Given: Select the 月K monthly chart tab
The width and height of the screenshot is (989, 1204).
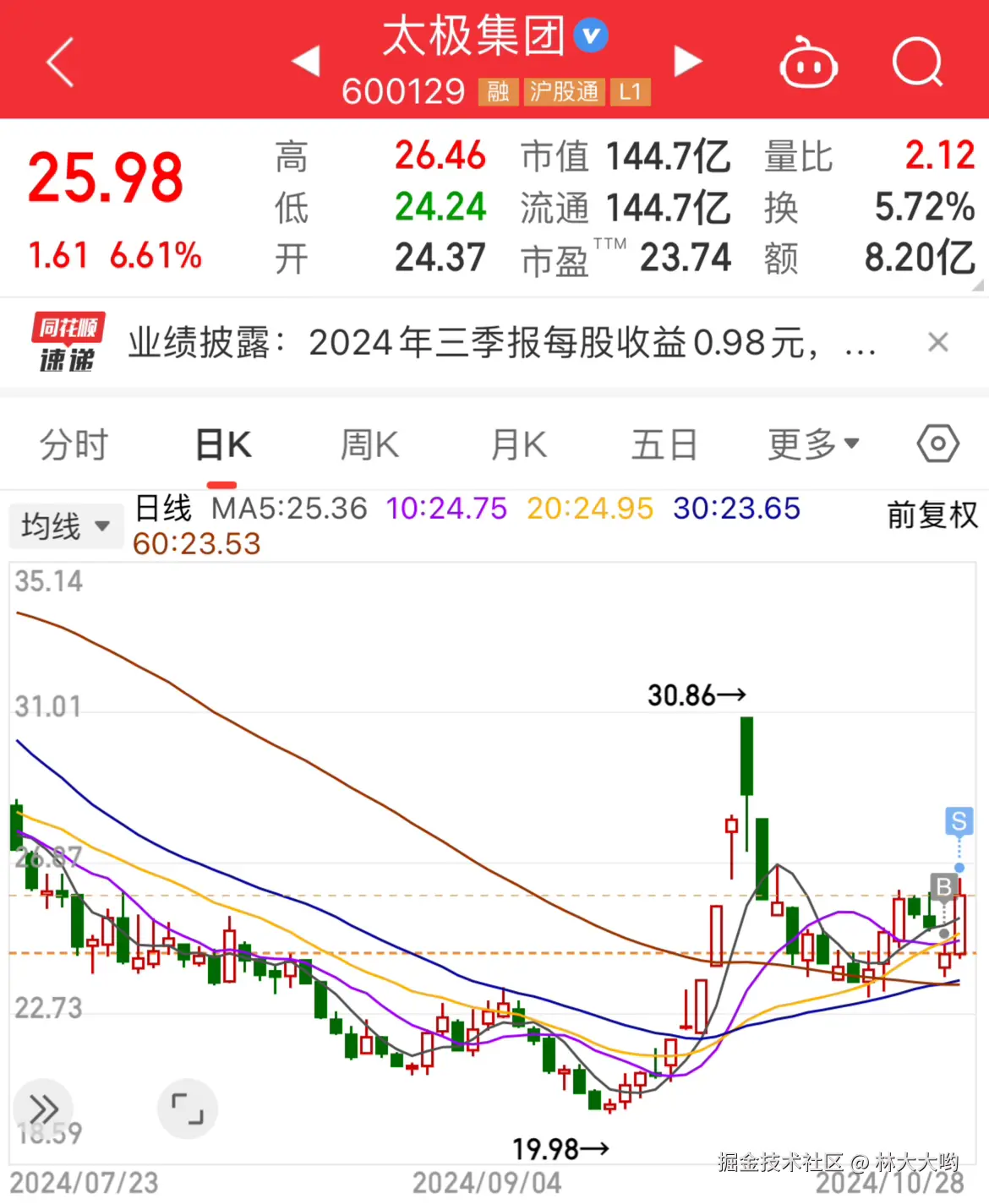Looking at the screenshot, I should point(517,443).
